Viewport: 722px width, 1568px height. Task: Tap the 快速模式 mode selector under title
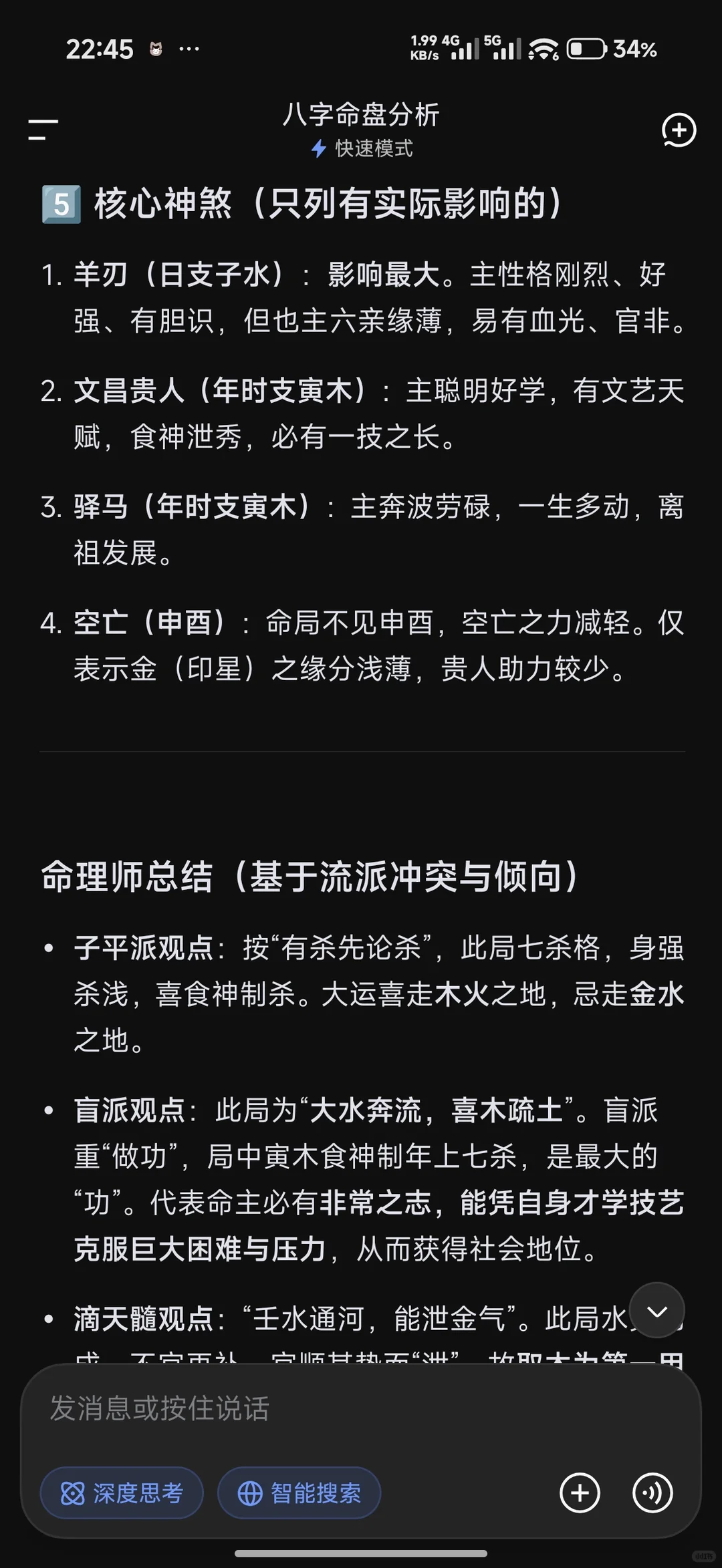[x=362, y=148]
